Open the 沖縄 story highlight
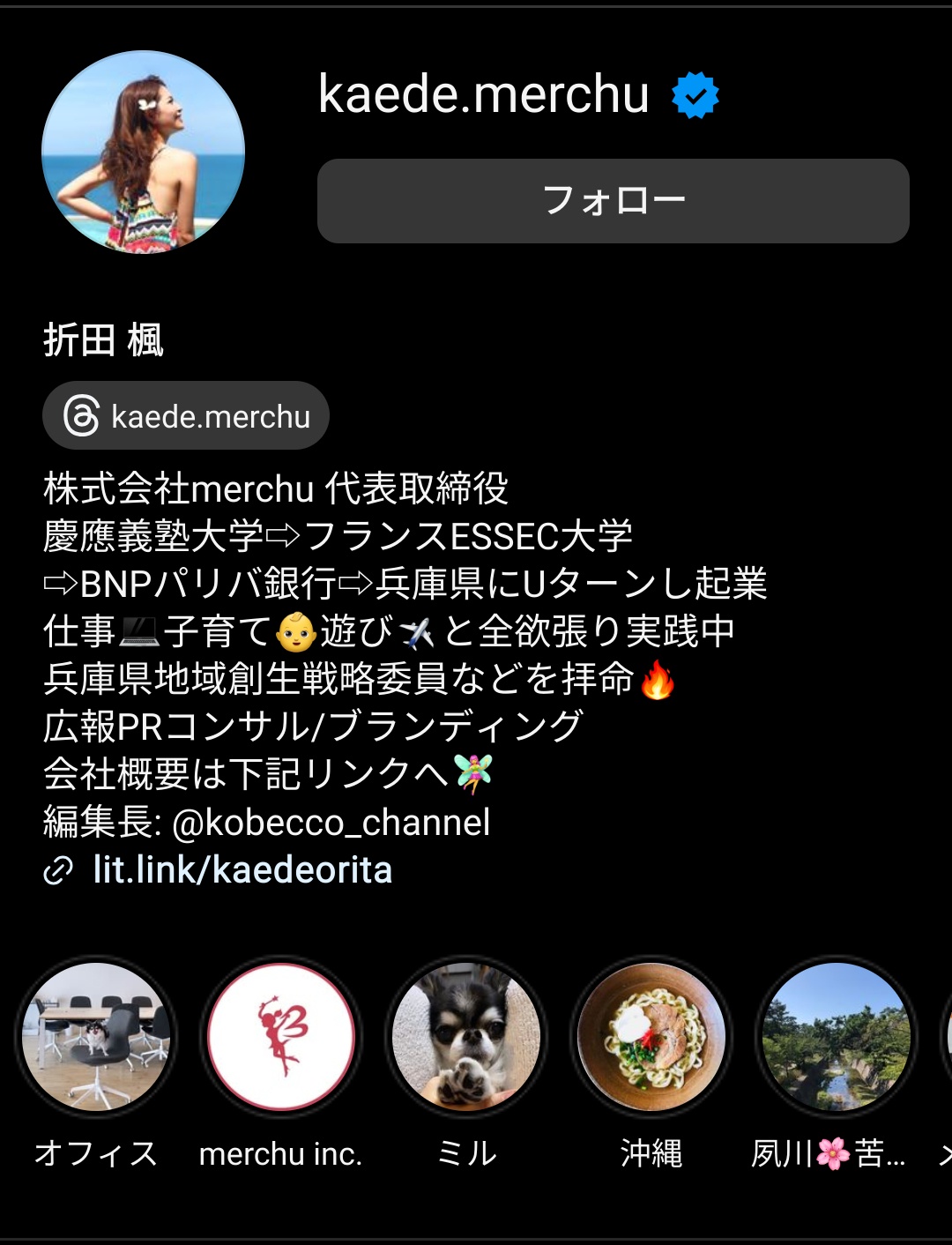 [x=651, y=1036]
